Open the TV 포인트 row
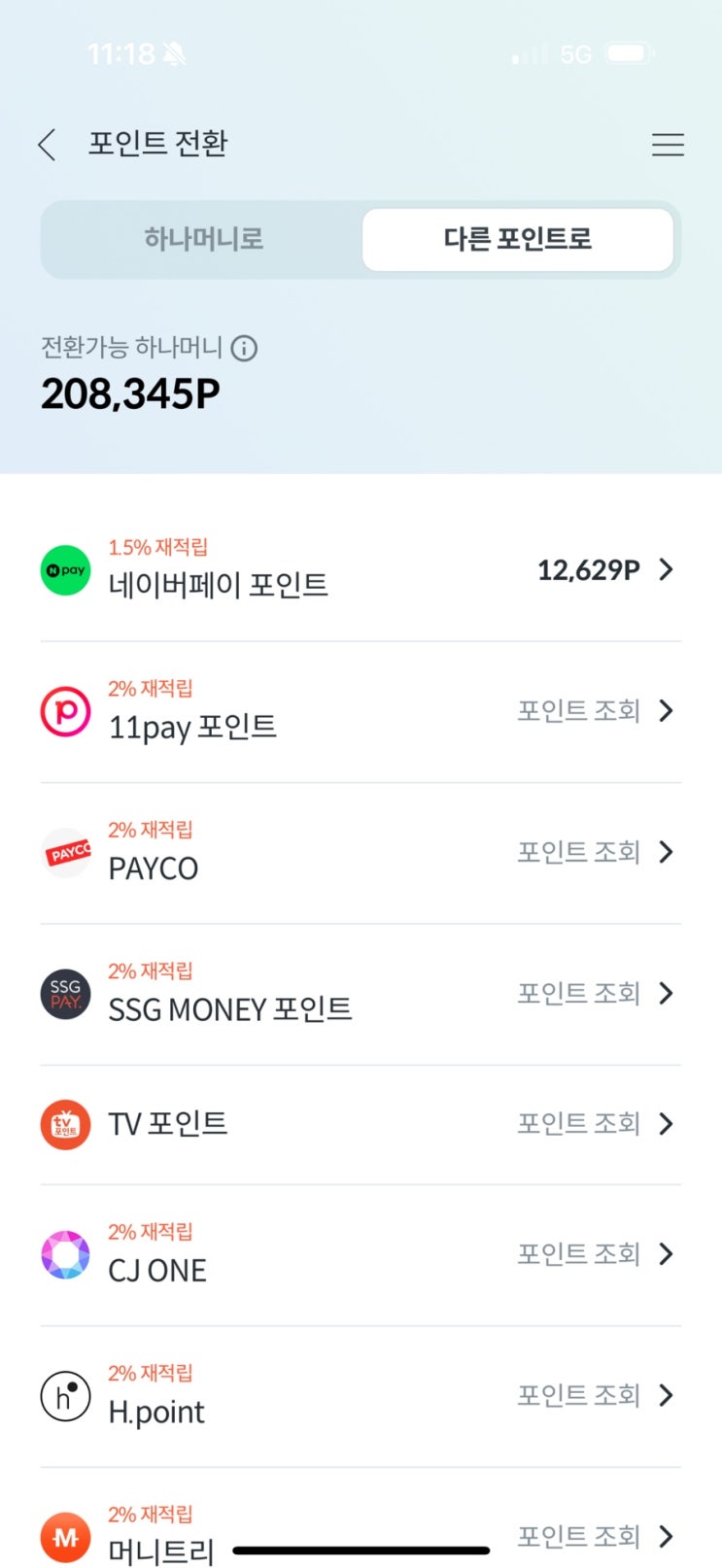The height and width of the screenshot is (1568, 722). (x=360, y=1124)
